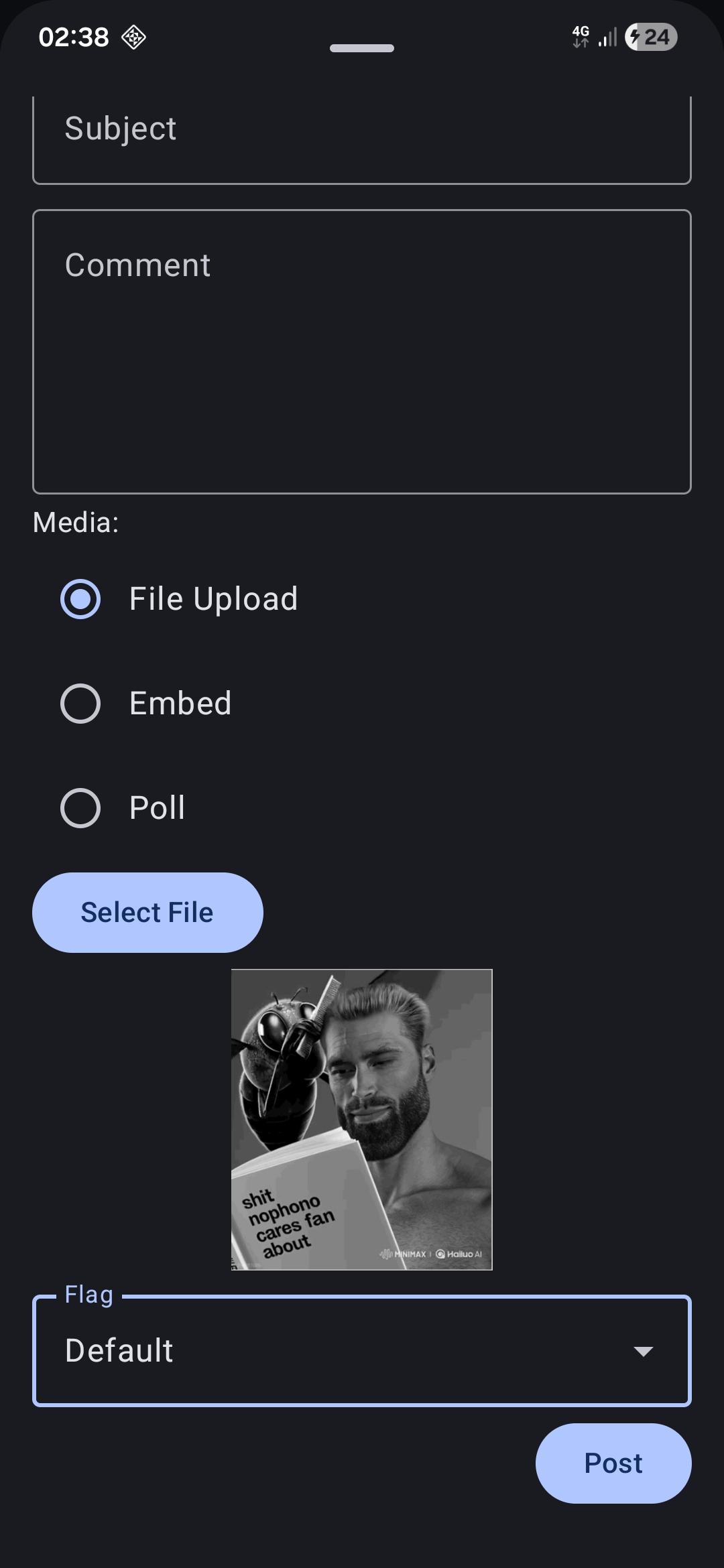Open the selected image preview
Viewport: 724px width, 1568px height.
pos(362,1119)
